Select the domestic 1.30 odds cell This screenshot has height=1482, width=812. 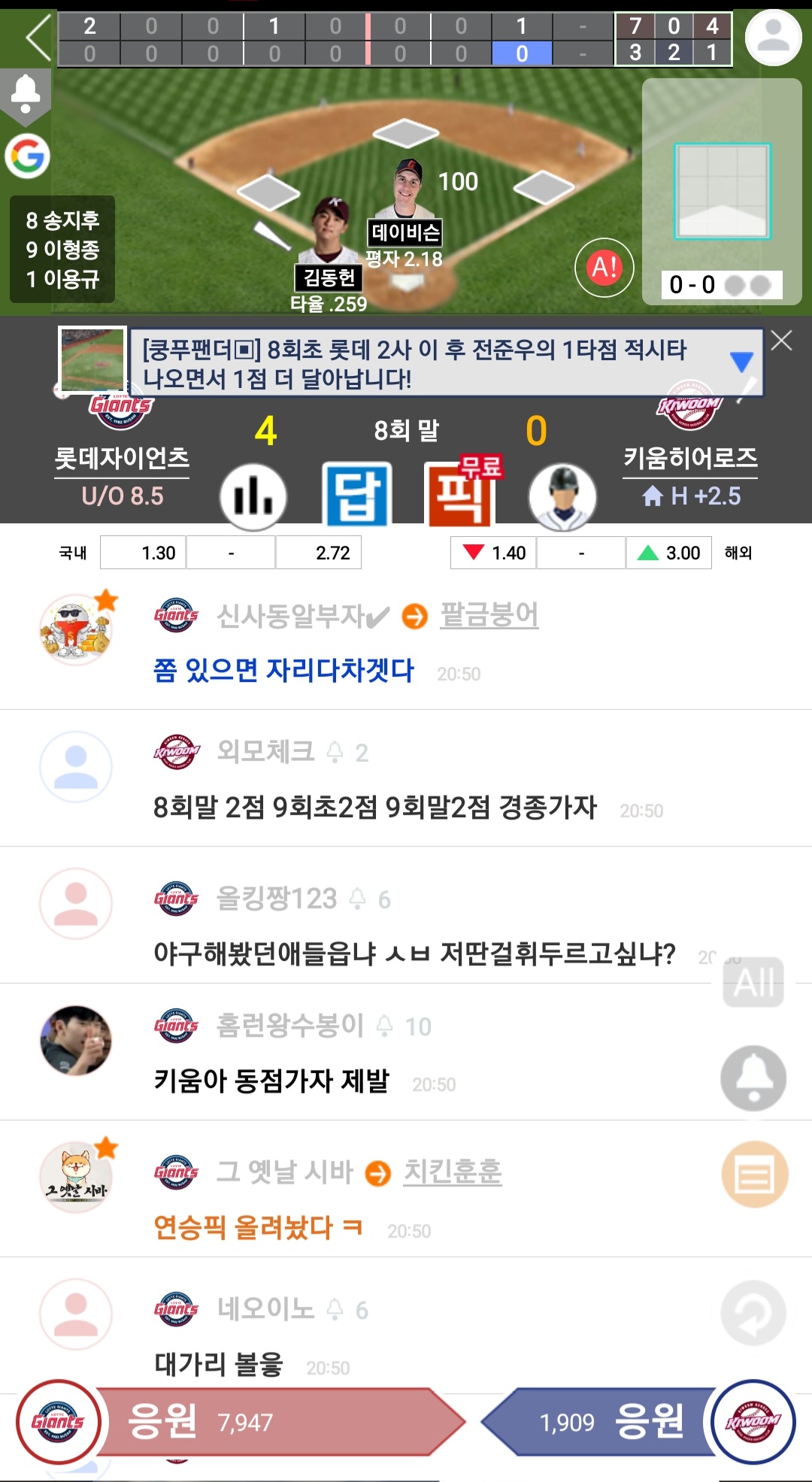143,553
